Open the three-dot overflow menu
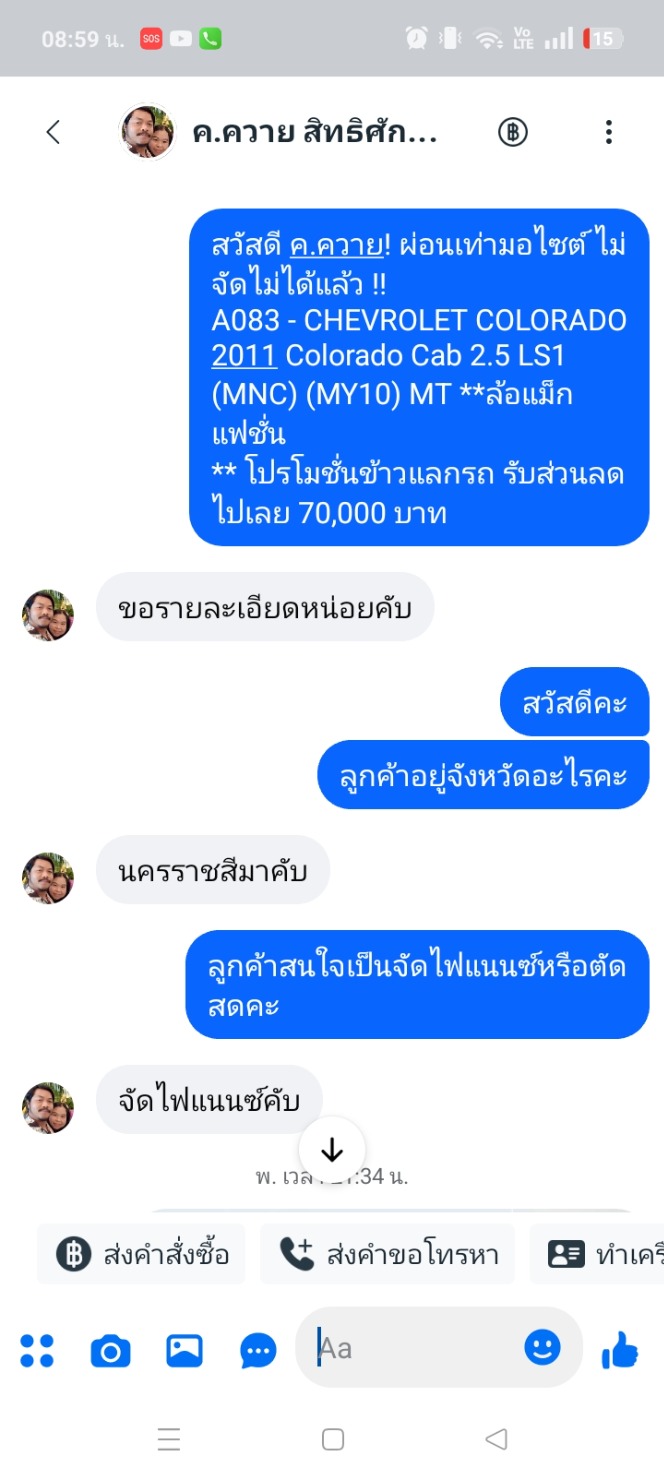The image size is (664, 1480). pyautogui.click(x=608, y=132)
